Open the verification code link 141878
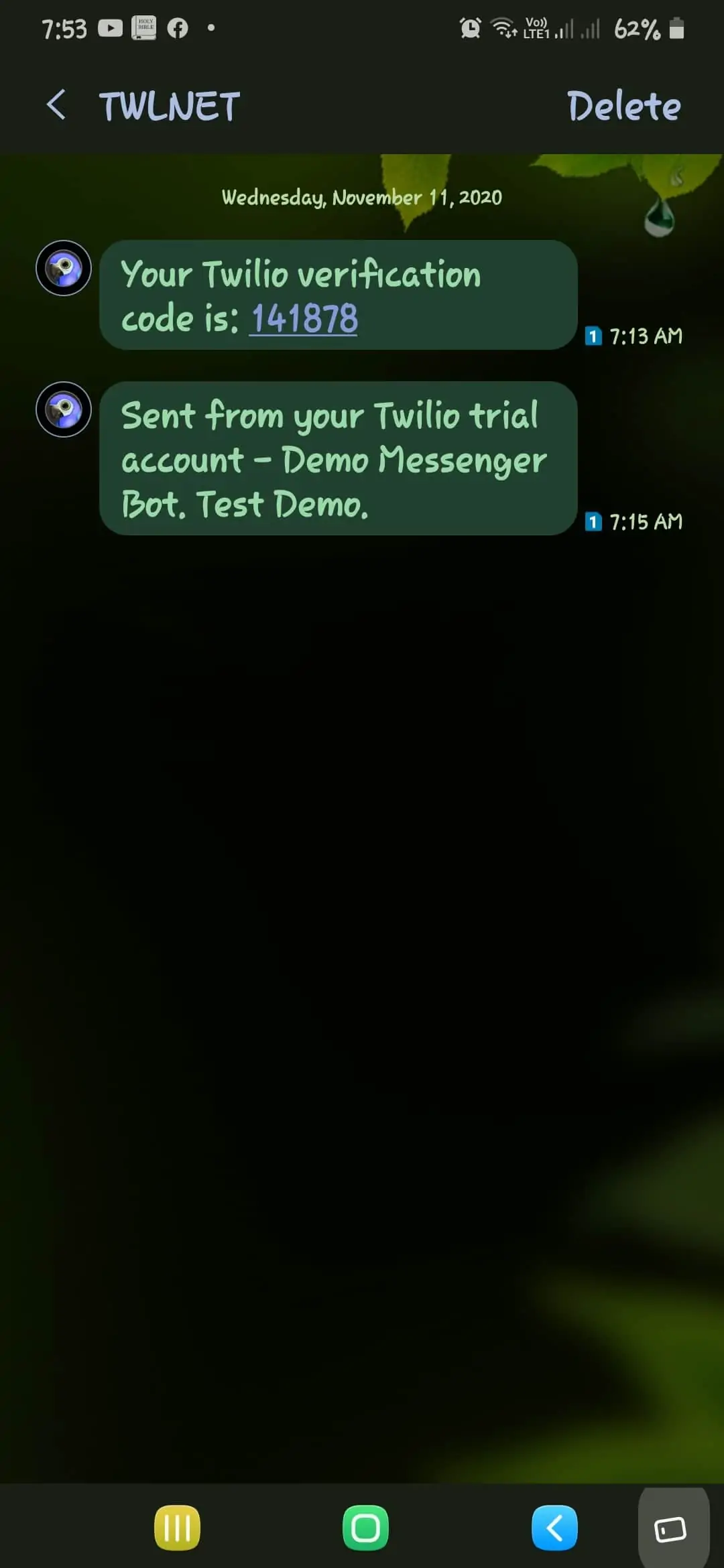Image resolution: width=724 pixels, height=1568 pixels. pyautogui.click(x=304, y=318)
